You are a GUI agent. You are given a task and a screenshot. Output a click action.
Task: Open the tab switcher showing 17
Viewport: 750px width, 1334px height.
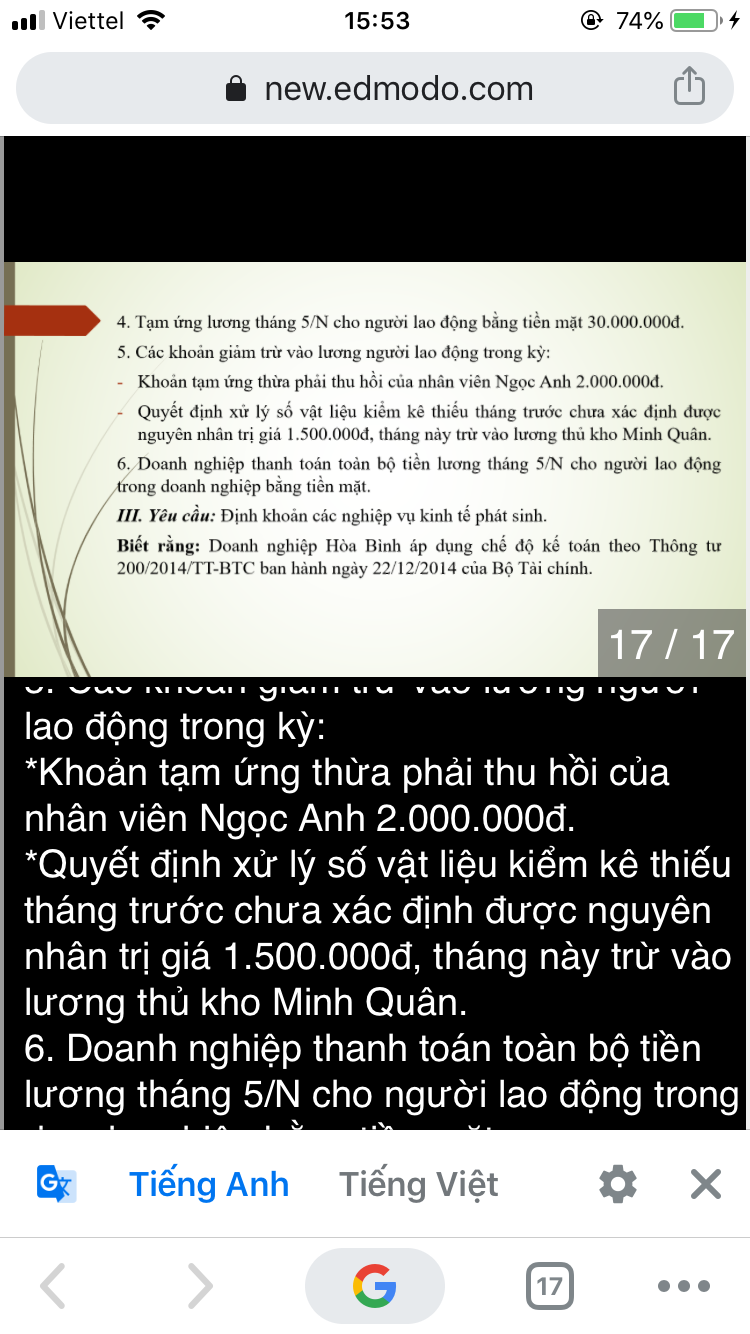tap(550, 1286)
